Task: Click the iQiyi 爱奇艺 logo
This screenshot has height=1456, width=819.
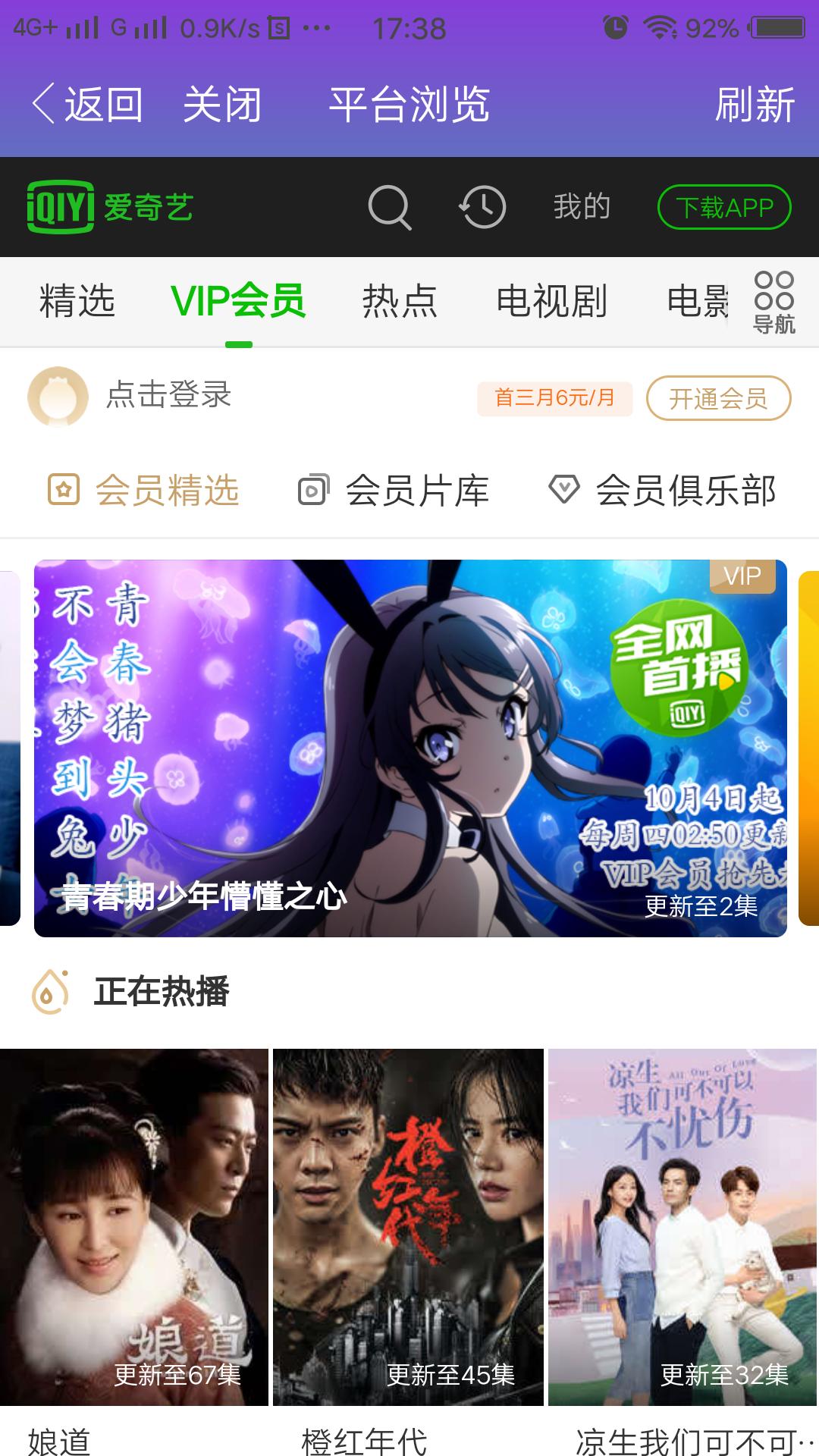Action: pyautogui.click(x=110, y=206)
